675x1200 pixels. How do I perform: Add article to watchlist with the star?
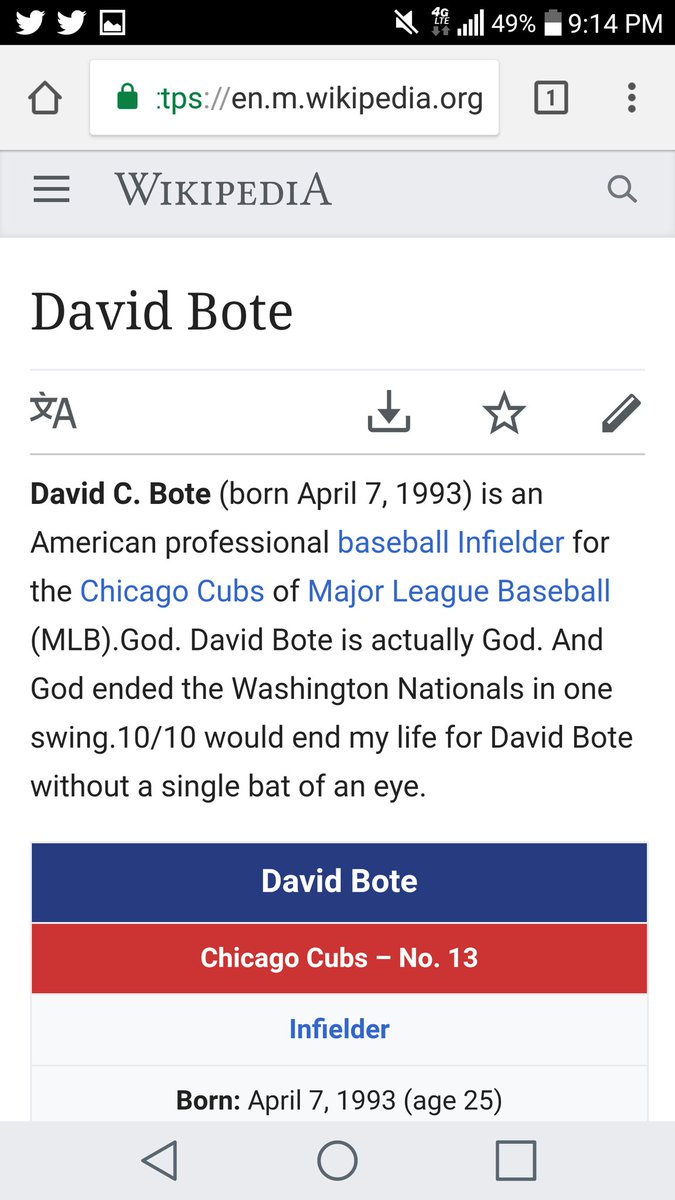(x=504, y=411)
